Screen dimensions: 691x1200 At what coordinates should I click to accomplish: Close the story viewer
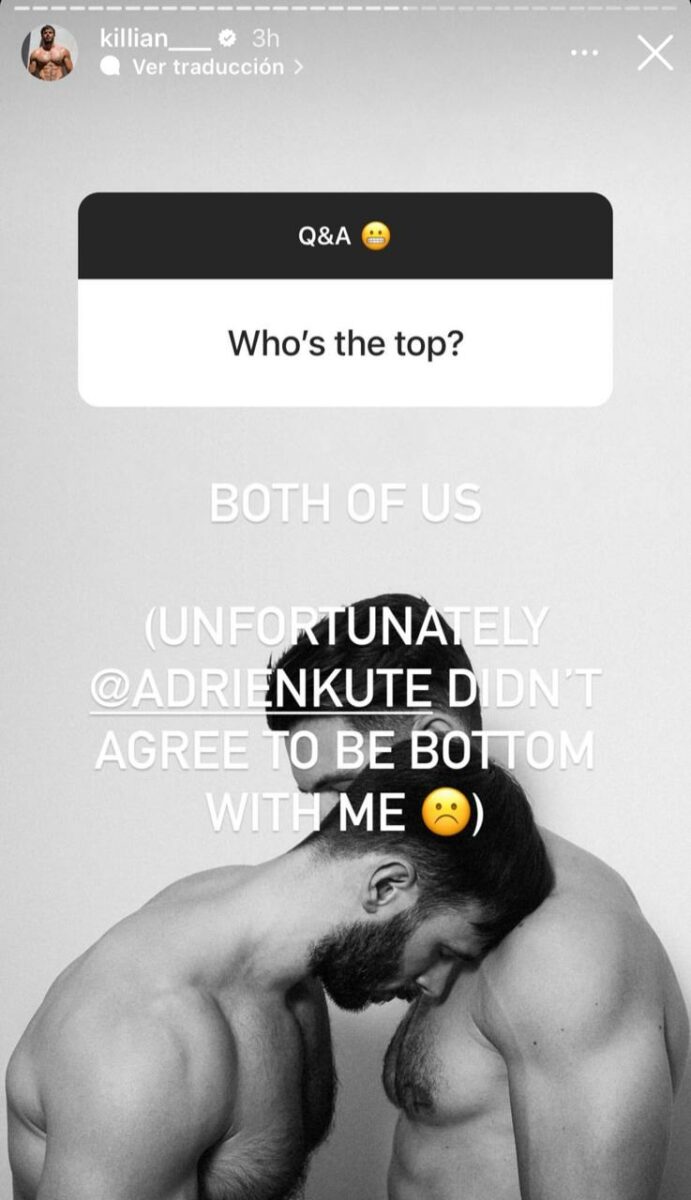(655, 53)
